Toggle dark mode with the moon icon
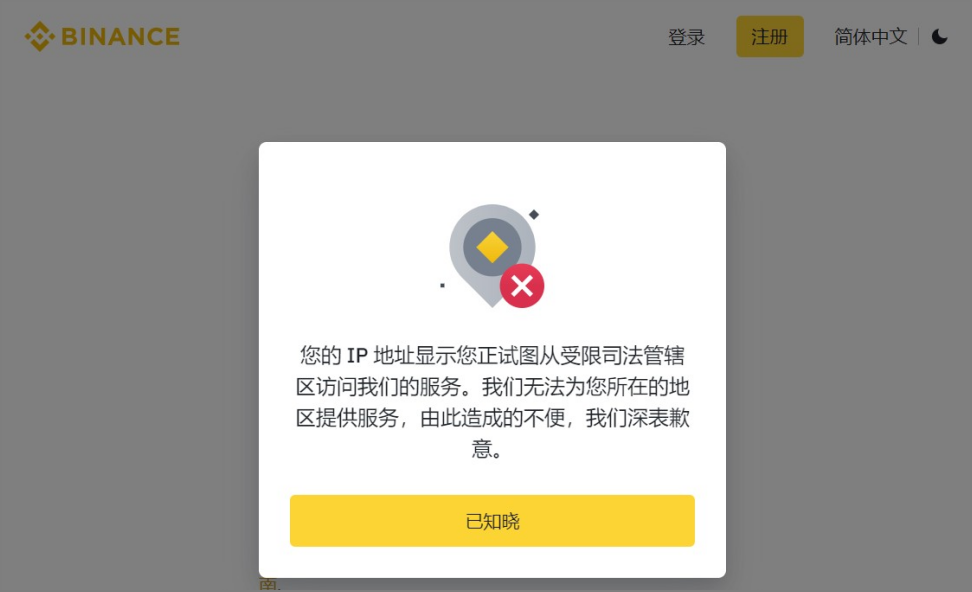 [939, 37]
